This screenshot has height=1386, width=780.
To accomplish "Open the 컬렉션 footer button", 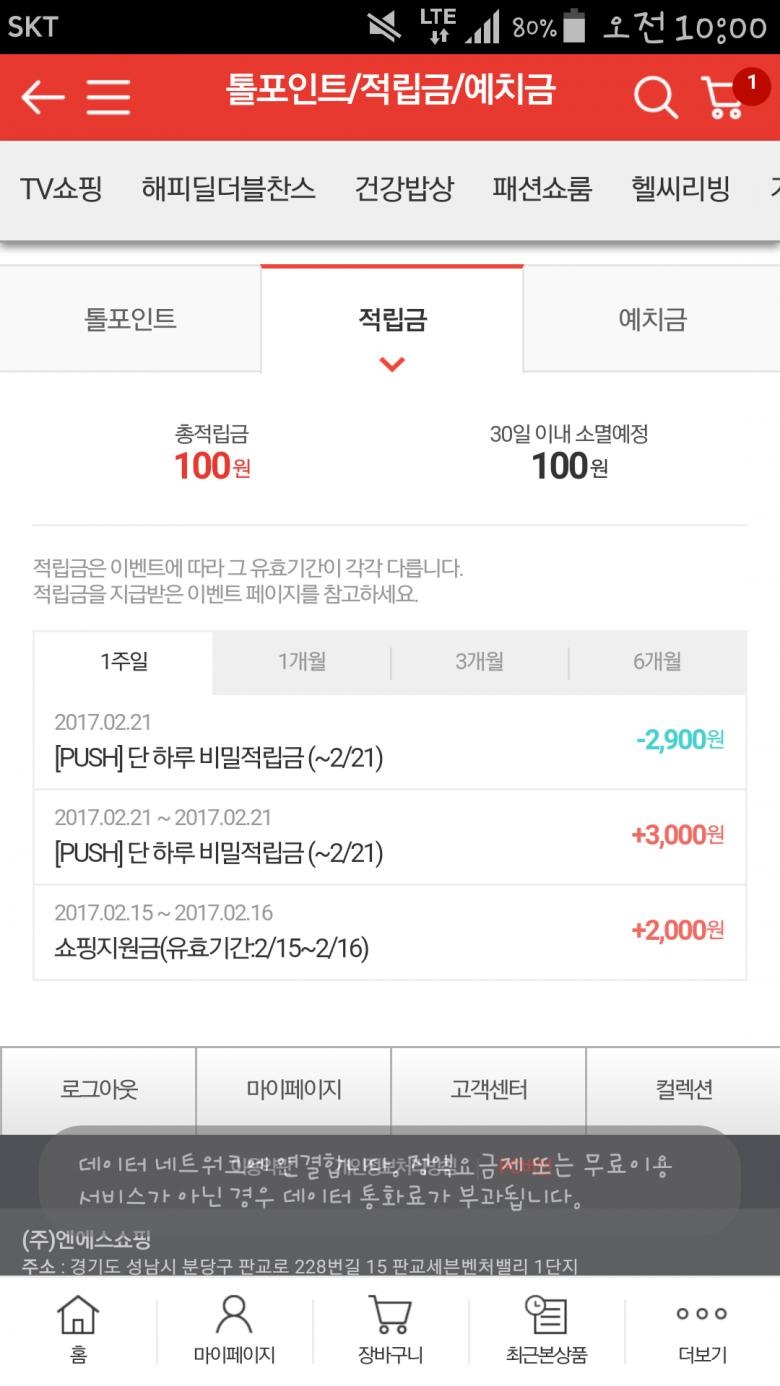I will coord(684,1090).
